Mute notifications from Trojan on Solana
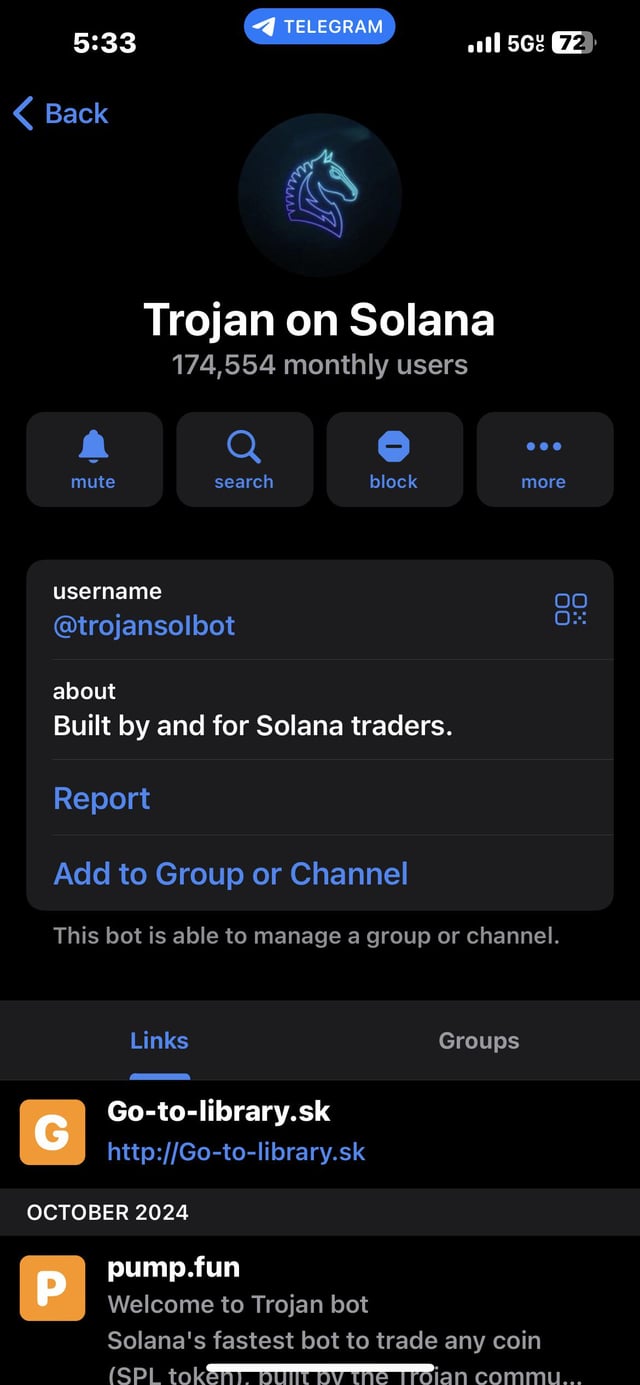Image resolution: width=640 pixels, height=1385 pixels. [x=94, y=459]
